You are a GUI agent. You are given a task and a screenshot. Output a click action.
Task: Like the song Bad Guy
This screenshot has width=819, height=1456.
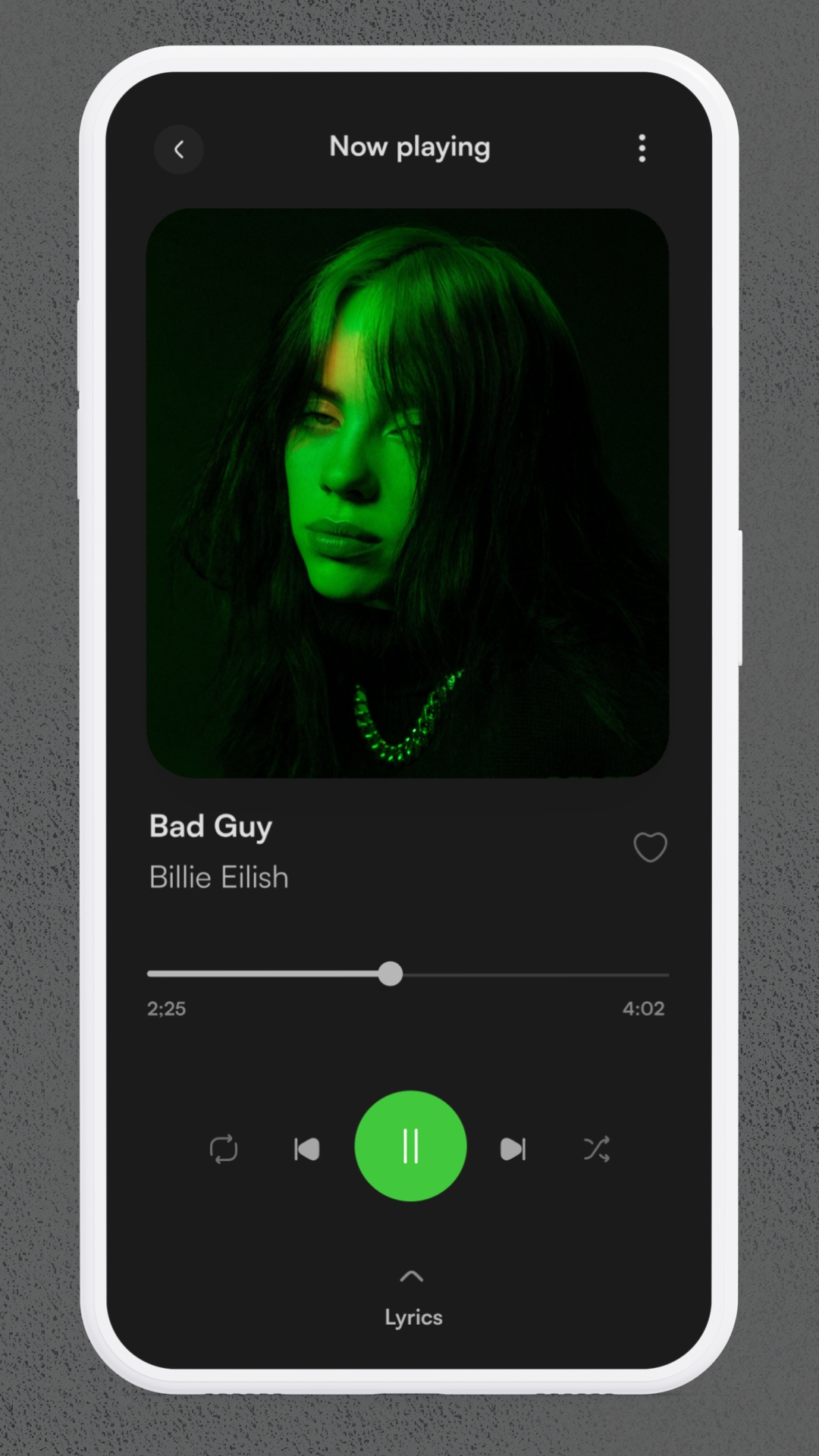point(650,847)
